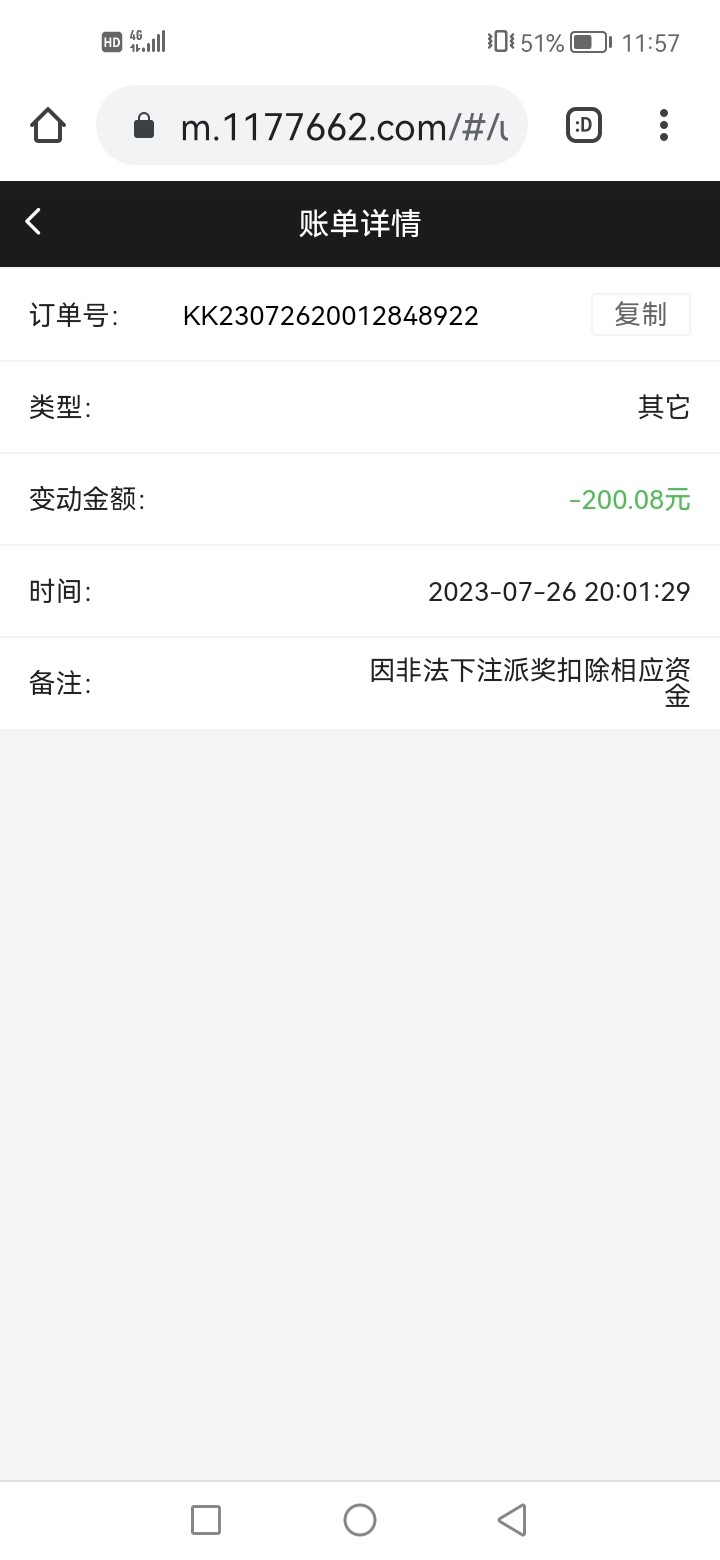The width and height of the screenshot is (720, 1560).
Task: Open the browser home page
Action: (48, 126)
